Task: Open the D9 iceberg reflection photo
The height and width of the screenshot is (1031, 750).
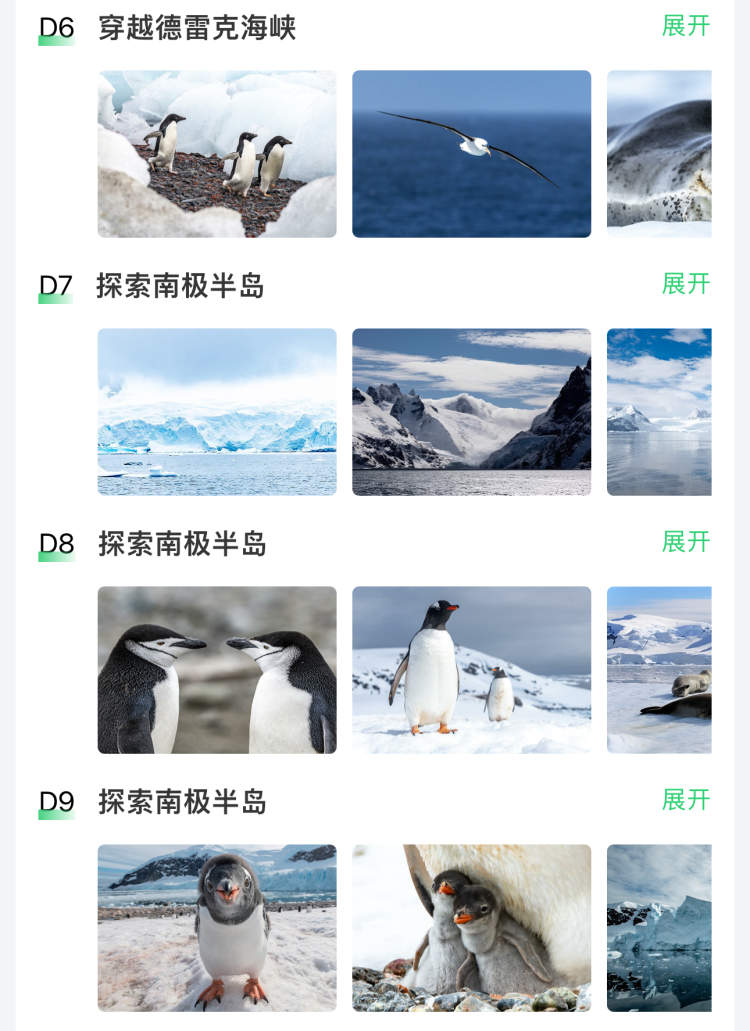Action: point(659,928)
